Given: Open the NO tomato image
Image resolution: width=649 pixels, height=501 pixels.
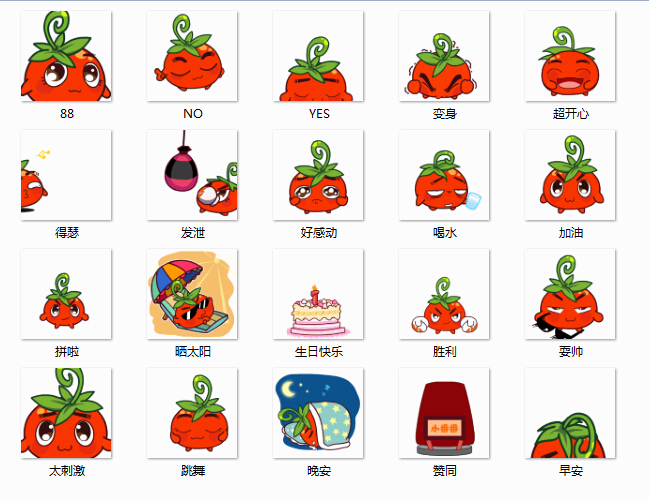Looking at the screenshot, I should point(192,57).
